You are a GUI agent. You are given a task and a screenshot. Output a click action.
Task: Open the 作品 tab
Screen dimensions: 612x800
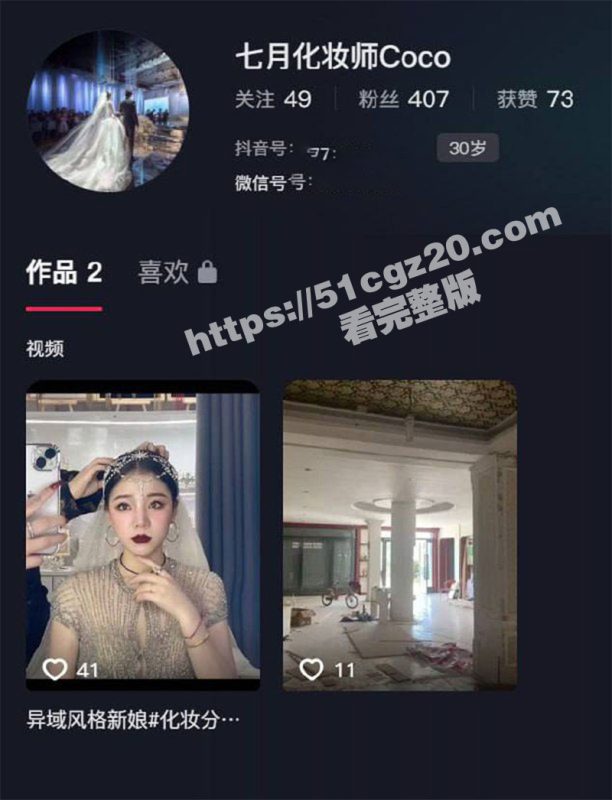pos(64,273)
